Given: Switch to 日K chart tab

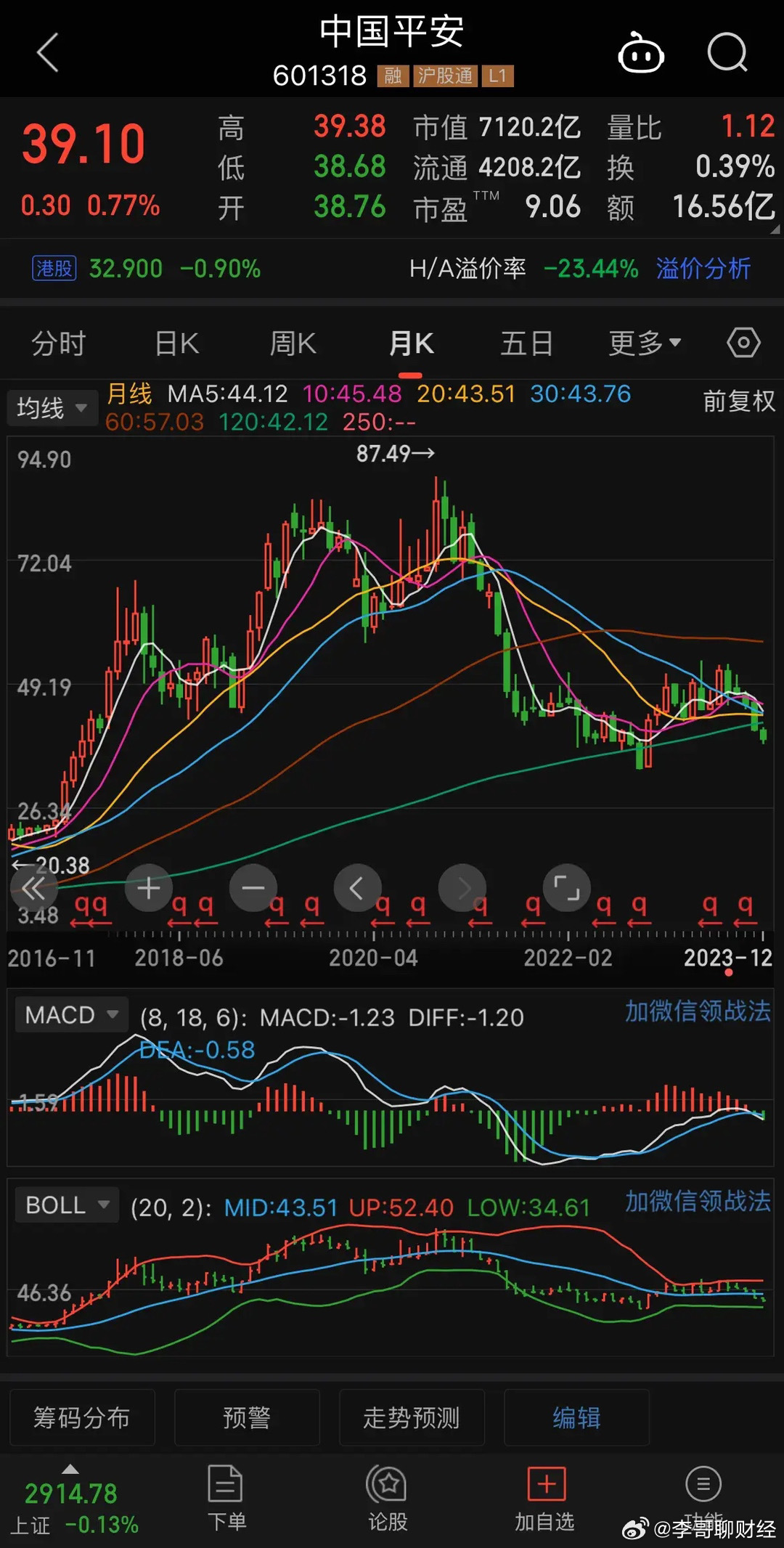Looking at the screenshot, I should tap(176, 343).
